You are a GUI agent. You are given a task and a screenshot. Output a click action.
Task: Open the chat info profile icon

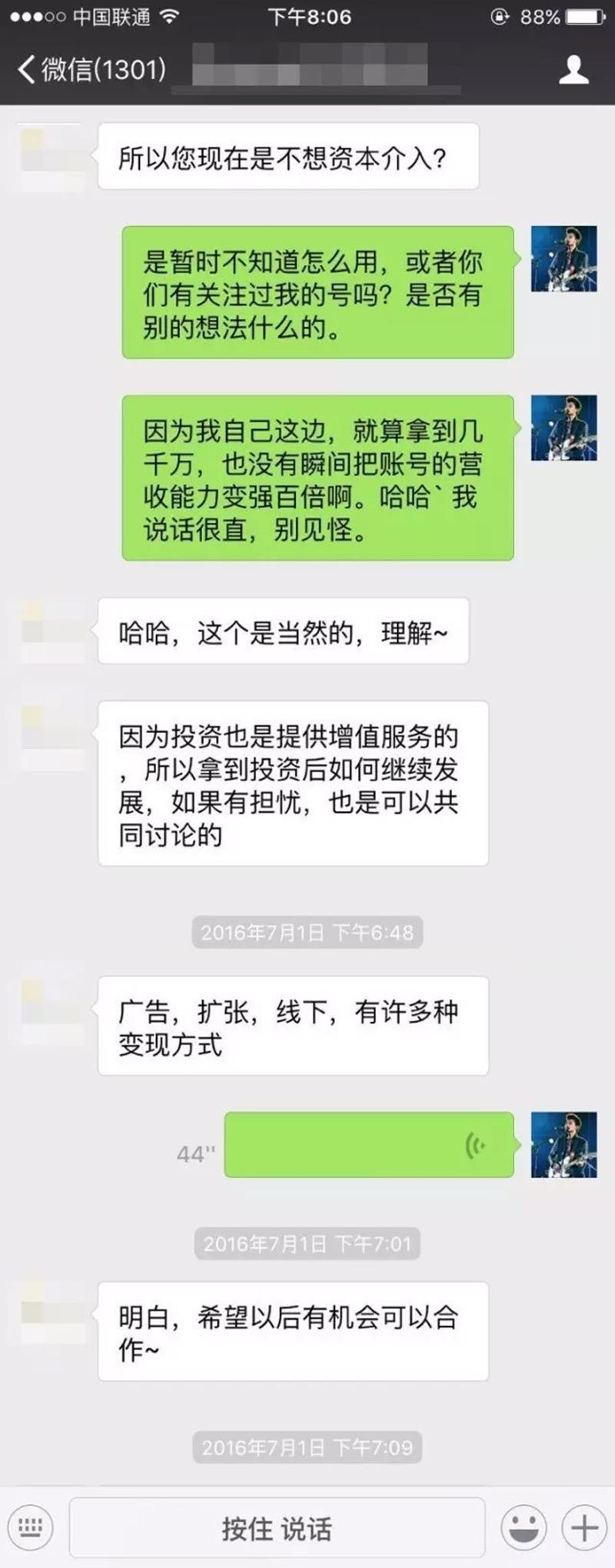[x=573, y=70]
